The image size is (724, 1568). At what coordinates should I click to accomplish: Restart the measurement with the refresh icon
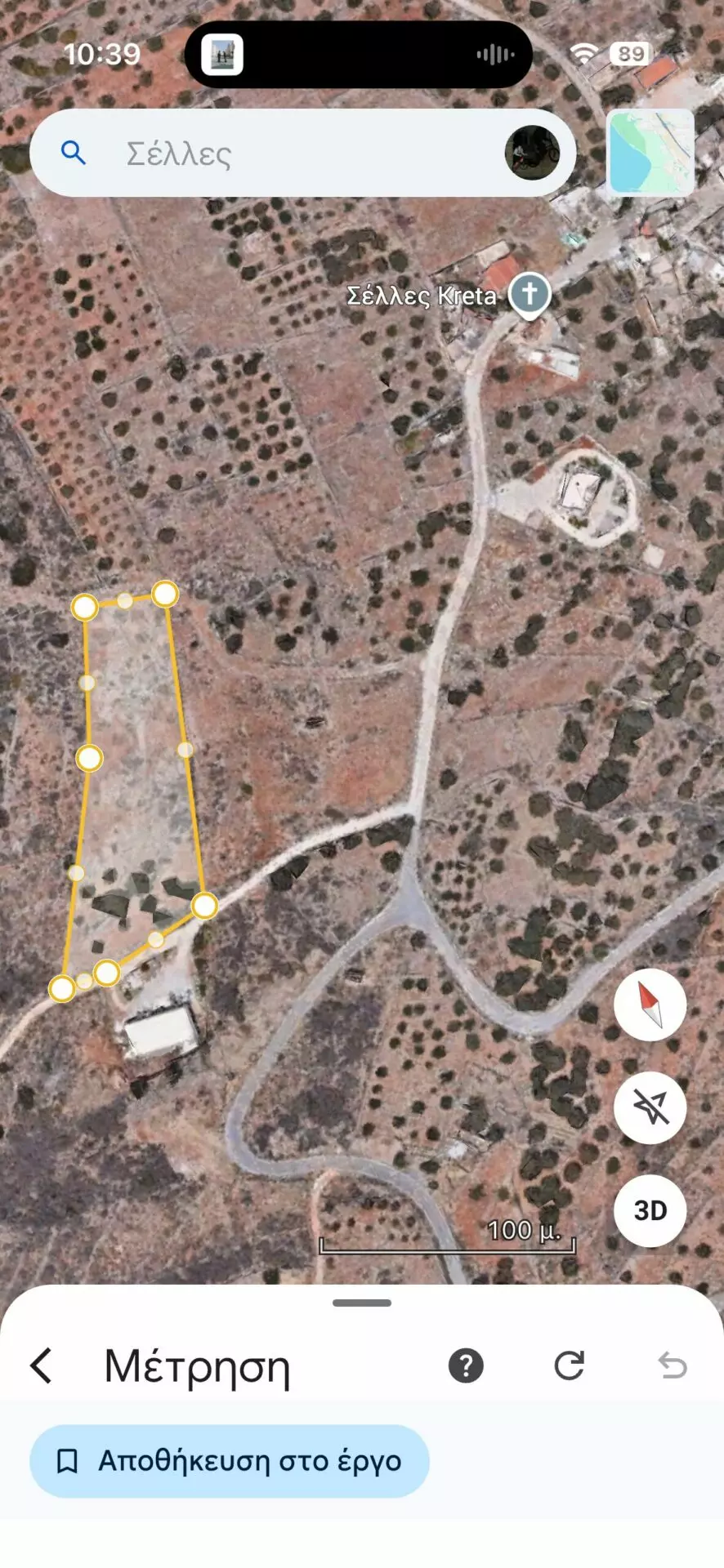tap(569, 1365)
